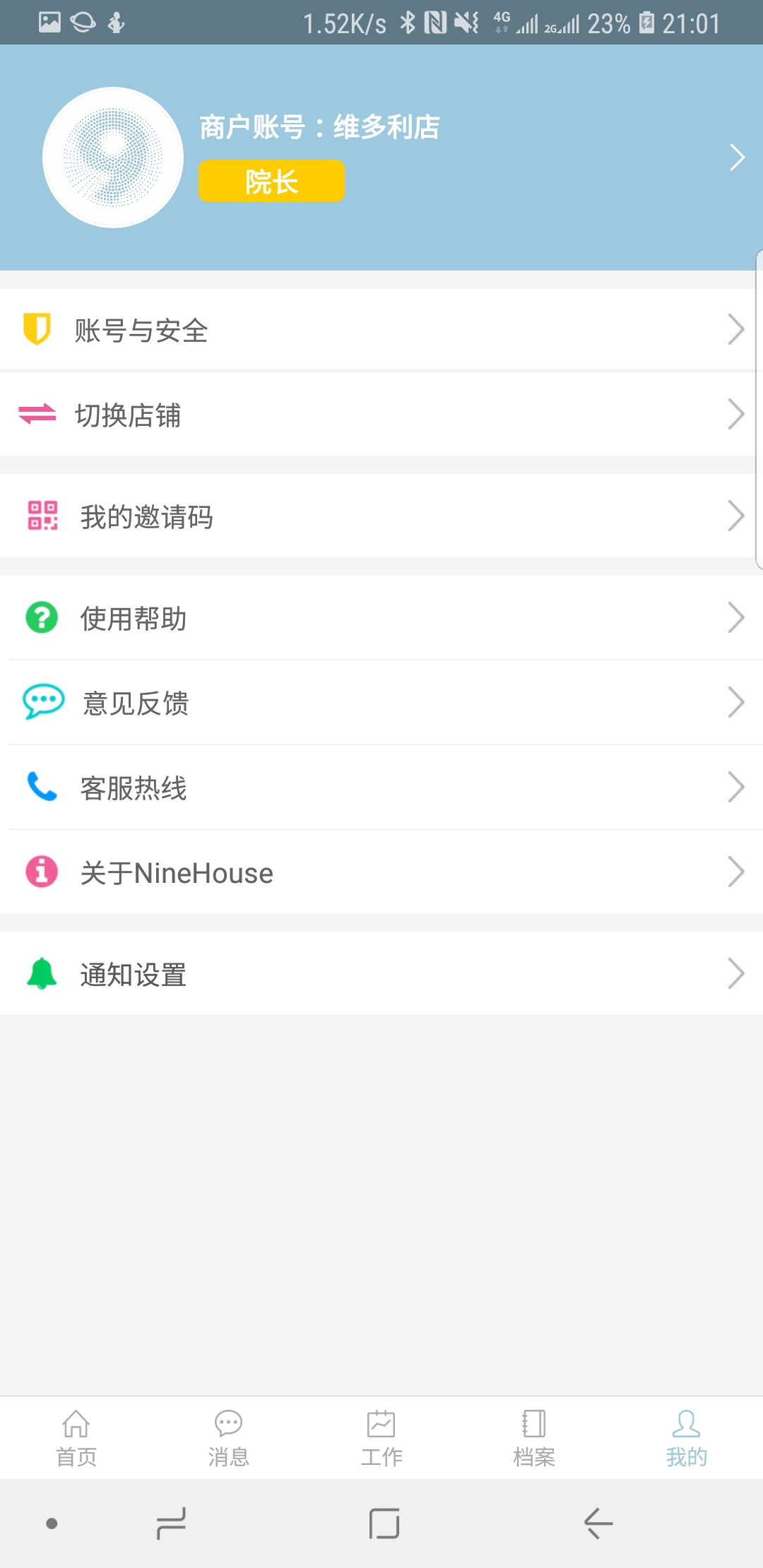Viewport: 763px width, 1568px height.
Task: Open 使用帮助 help page
Action: point(381,618)
